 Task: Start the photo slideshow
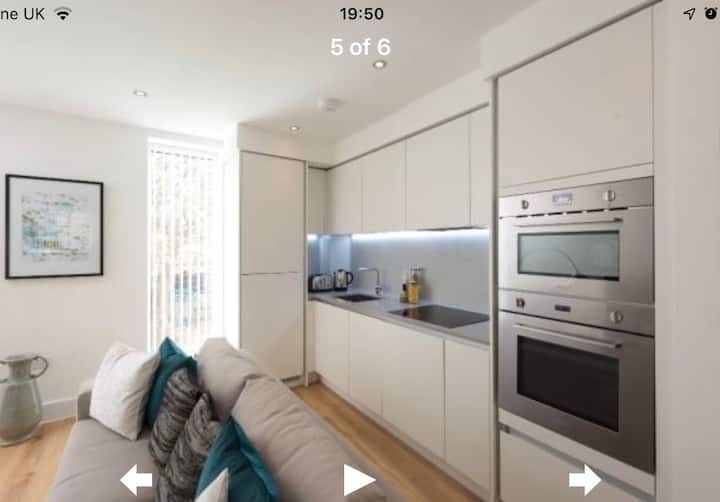(x=358, y=480)
